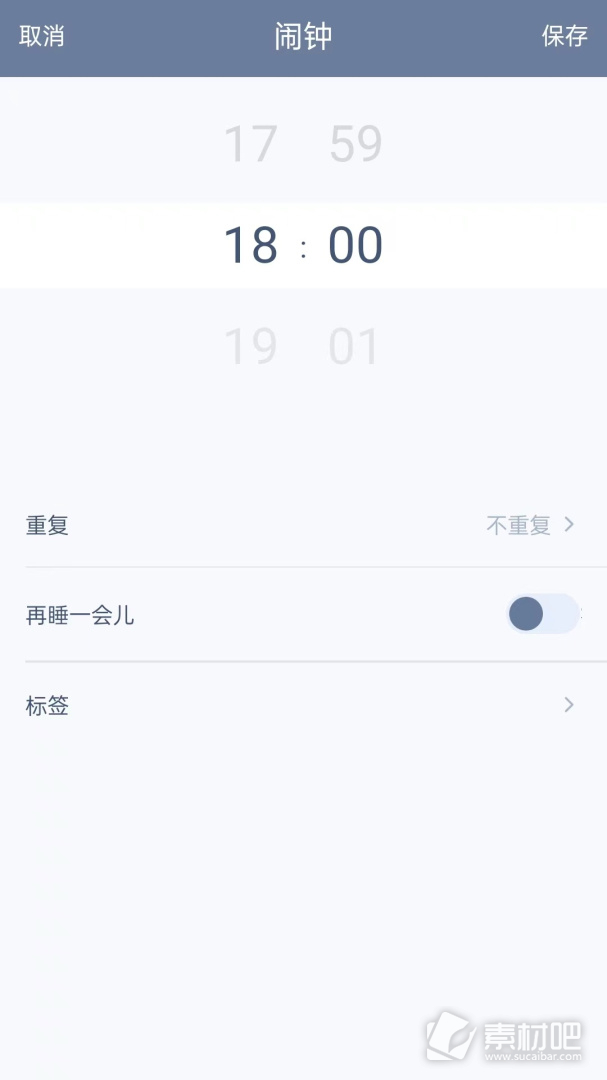This screenshot has height=1080, width=607.
Task: Select hour 19 in the time picker
Action: click(251, 346)
